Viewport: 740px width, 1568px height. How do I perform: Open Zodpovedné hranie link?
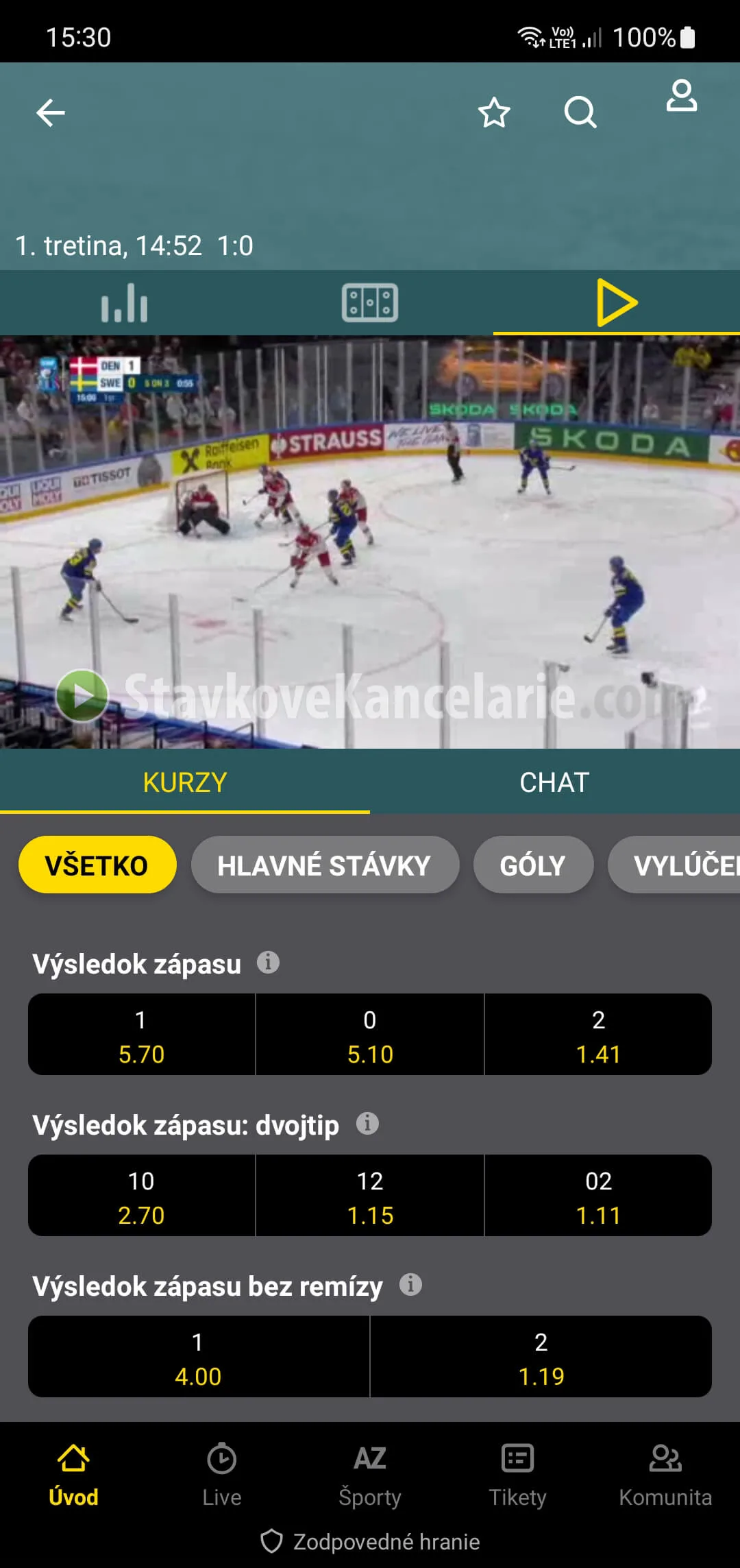click(x=371, y=1542)
